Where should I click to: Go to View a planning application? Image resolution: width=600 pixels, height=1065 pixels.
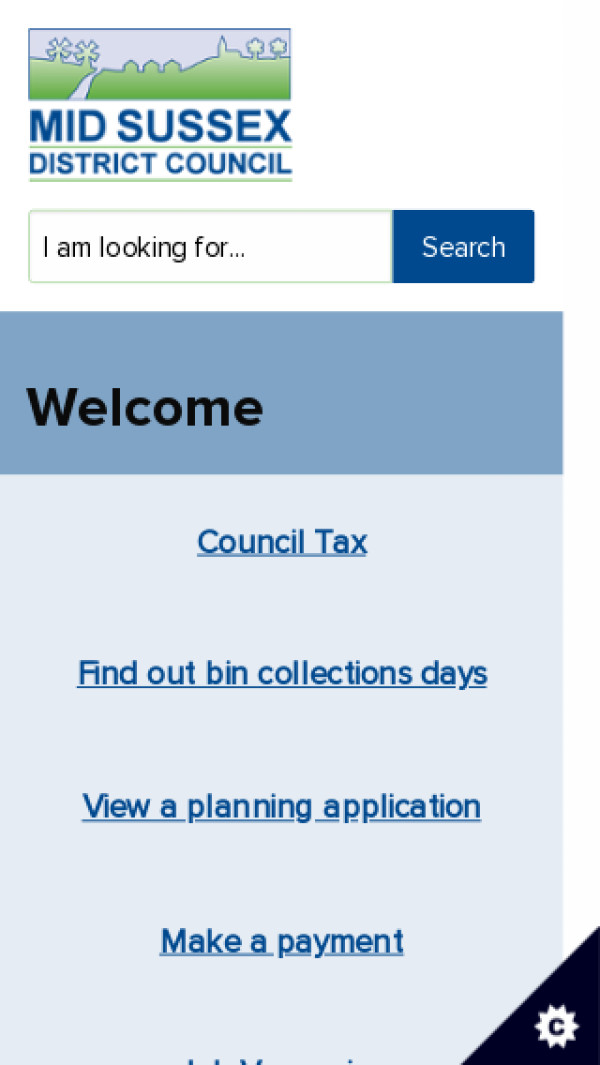tap(282, 806)
